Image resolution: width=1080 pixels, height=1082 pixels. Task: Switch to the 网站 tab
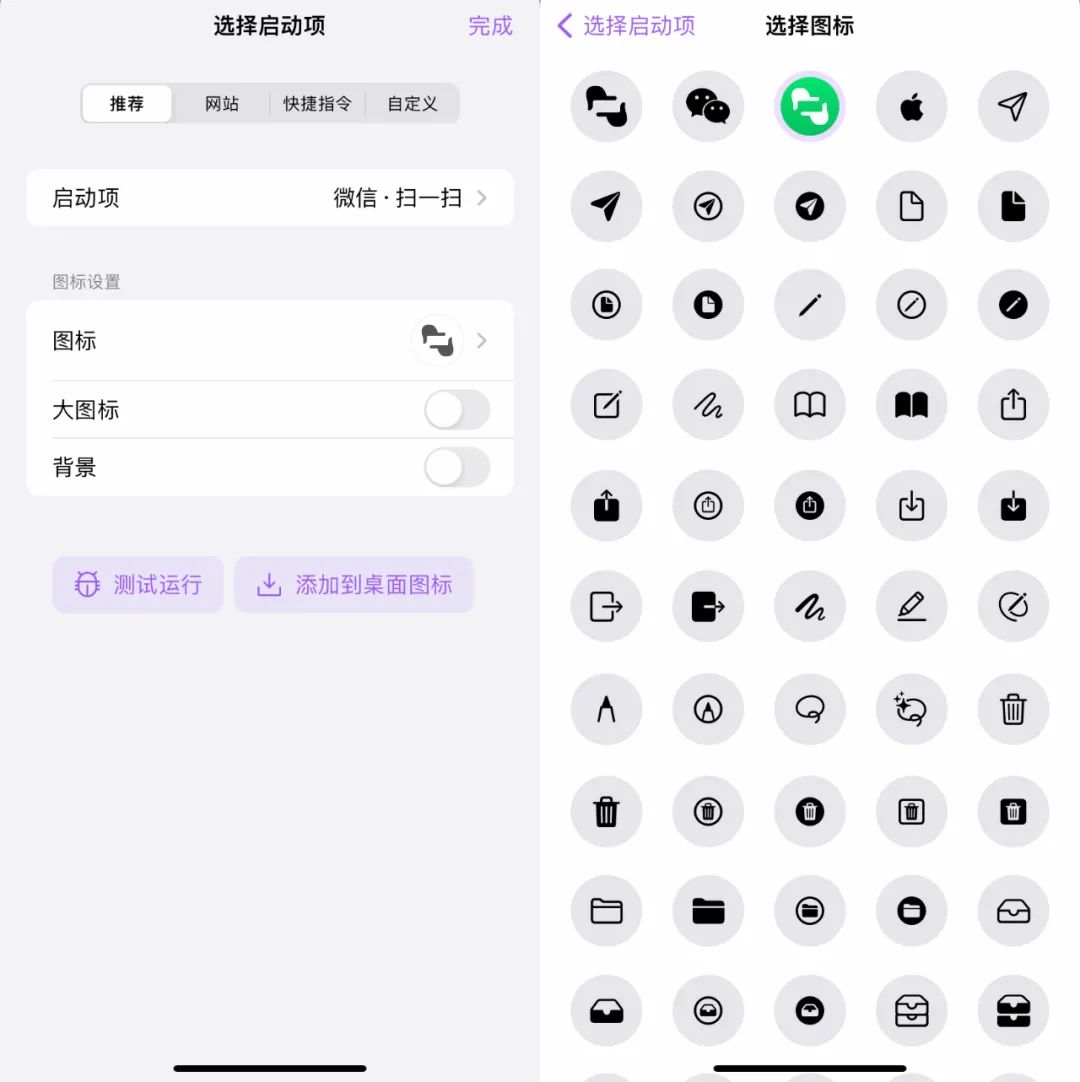click(221, 103)
